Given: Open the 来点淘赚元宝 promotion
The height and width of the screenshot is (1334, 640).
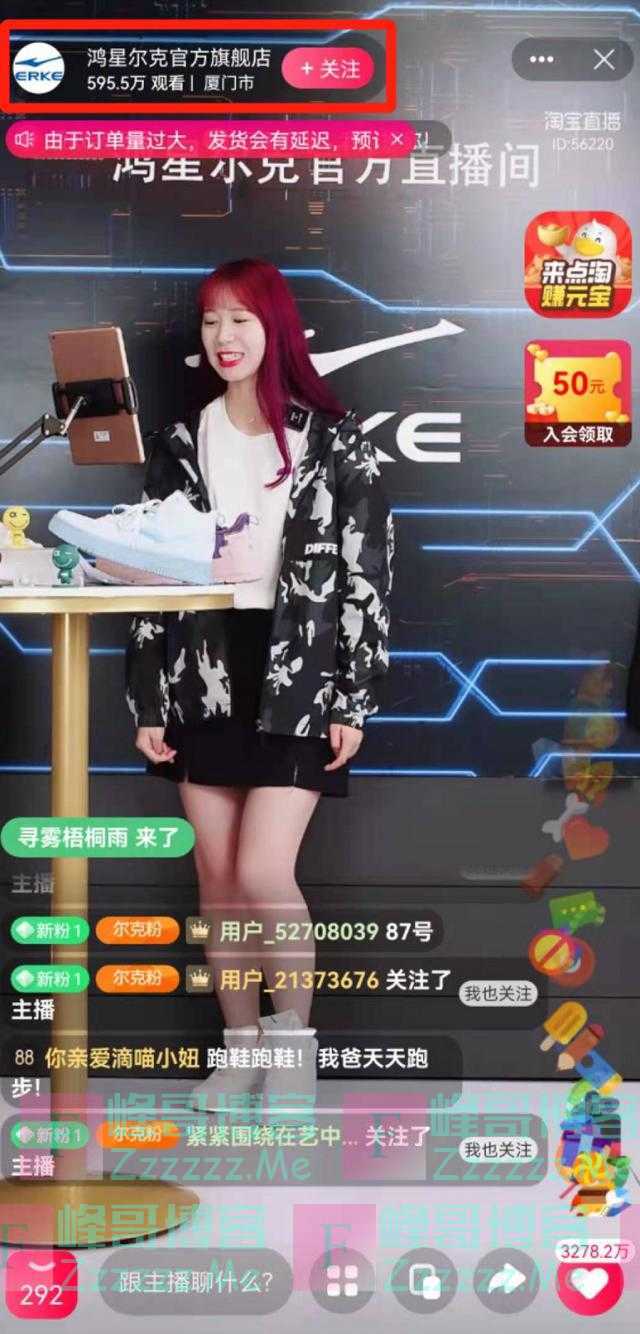Looking at the screenshot, I should pyautogui.click(x=564, y=255).
